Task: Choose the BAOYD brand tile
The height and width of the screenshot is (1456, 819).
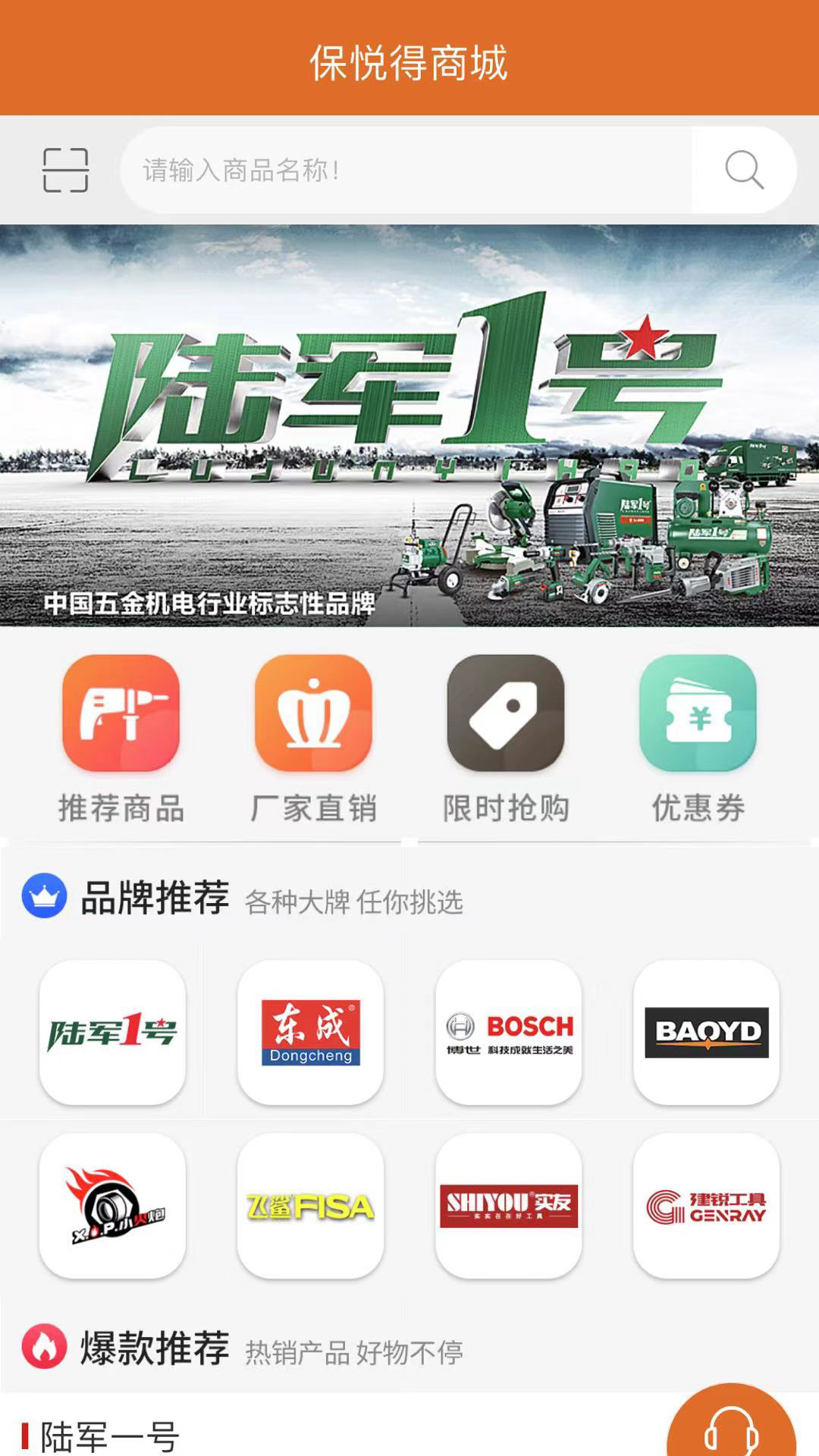Action: [706, 1032]
